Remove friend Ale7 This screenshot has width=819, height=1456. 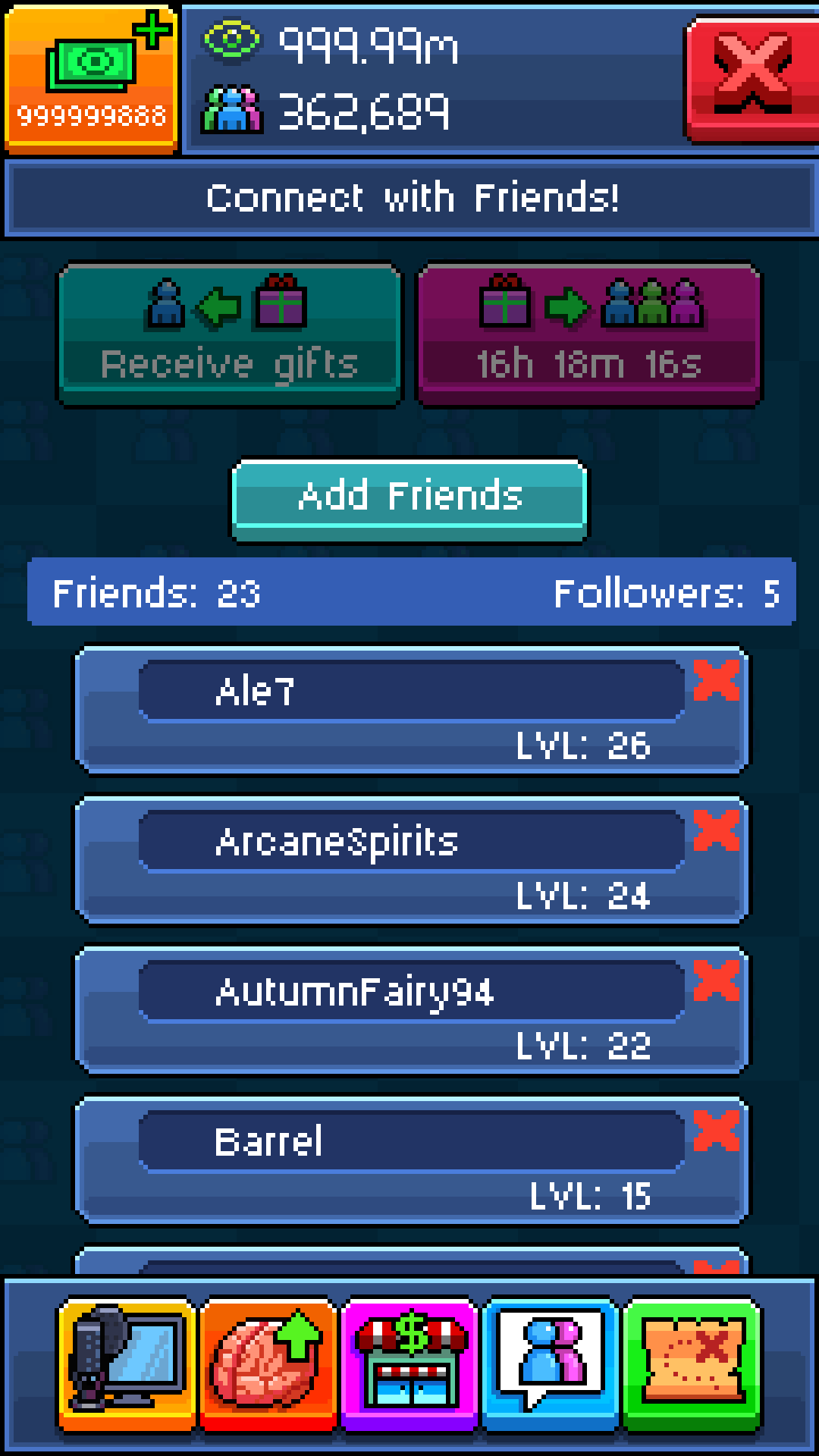tap(717, 679)
